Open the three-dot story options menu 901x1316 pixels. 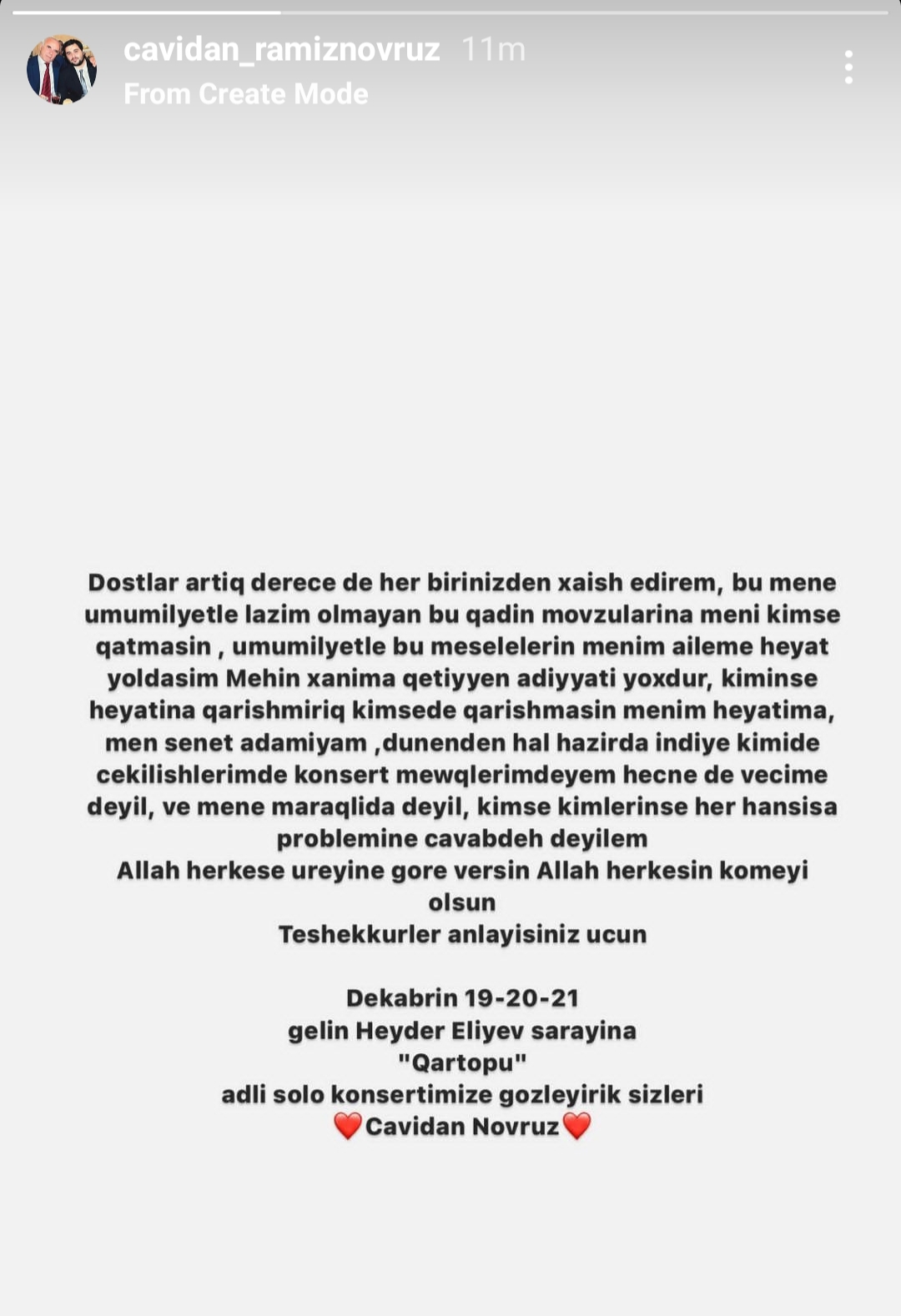pyautogui.click(x=848, y=68)
